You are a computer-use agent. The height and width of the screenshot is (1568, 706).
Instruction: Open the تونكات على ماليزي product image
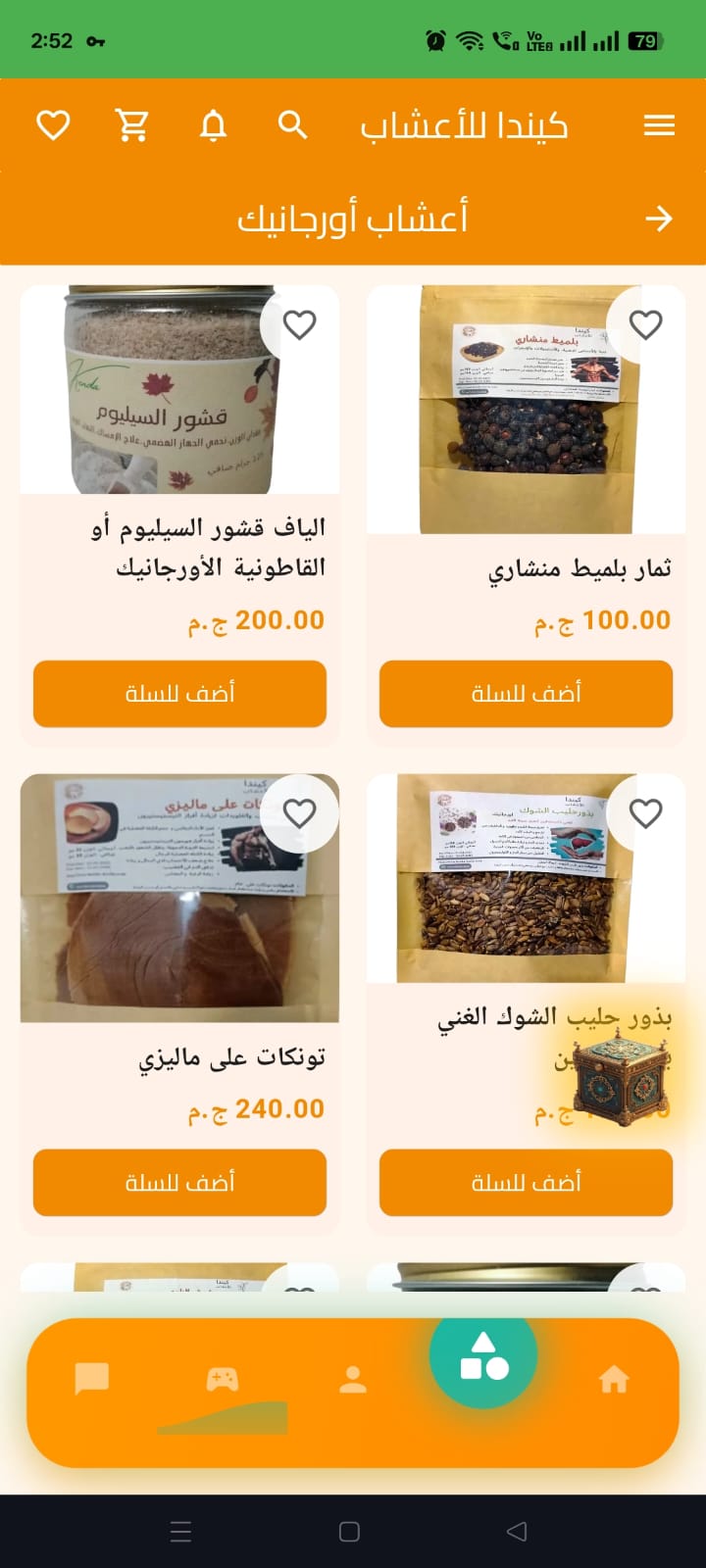[179, 899]
